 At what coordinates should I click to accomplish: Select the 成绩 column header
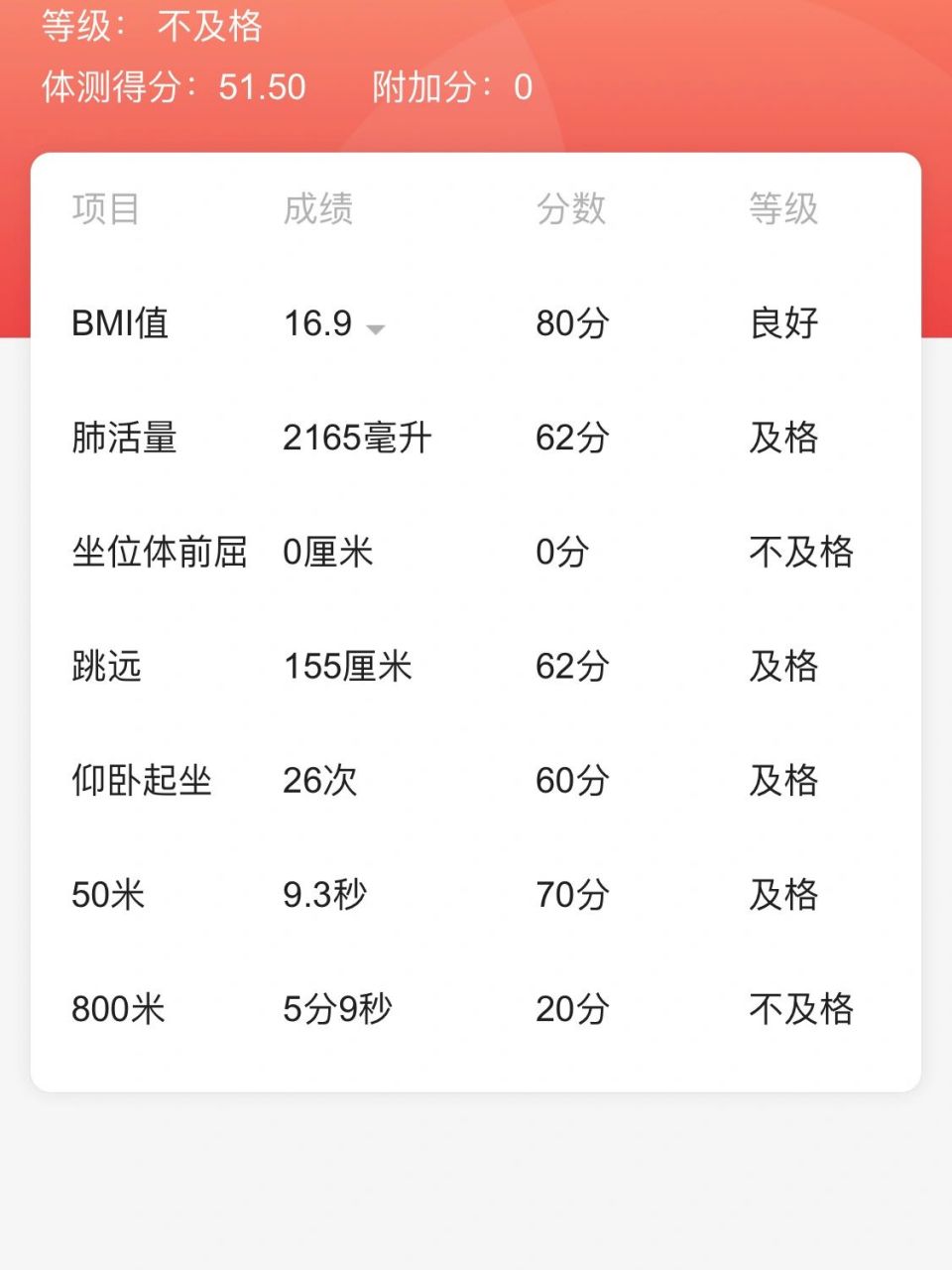[x=319, y=208]
